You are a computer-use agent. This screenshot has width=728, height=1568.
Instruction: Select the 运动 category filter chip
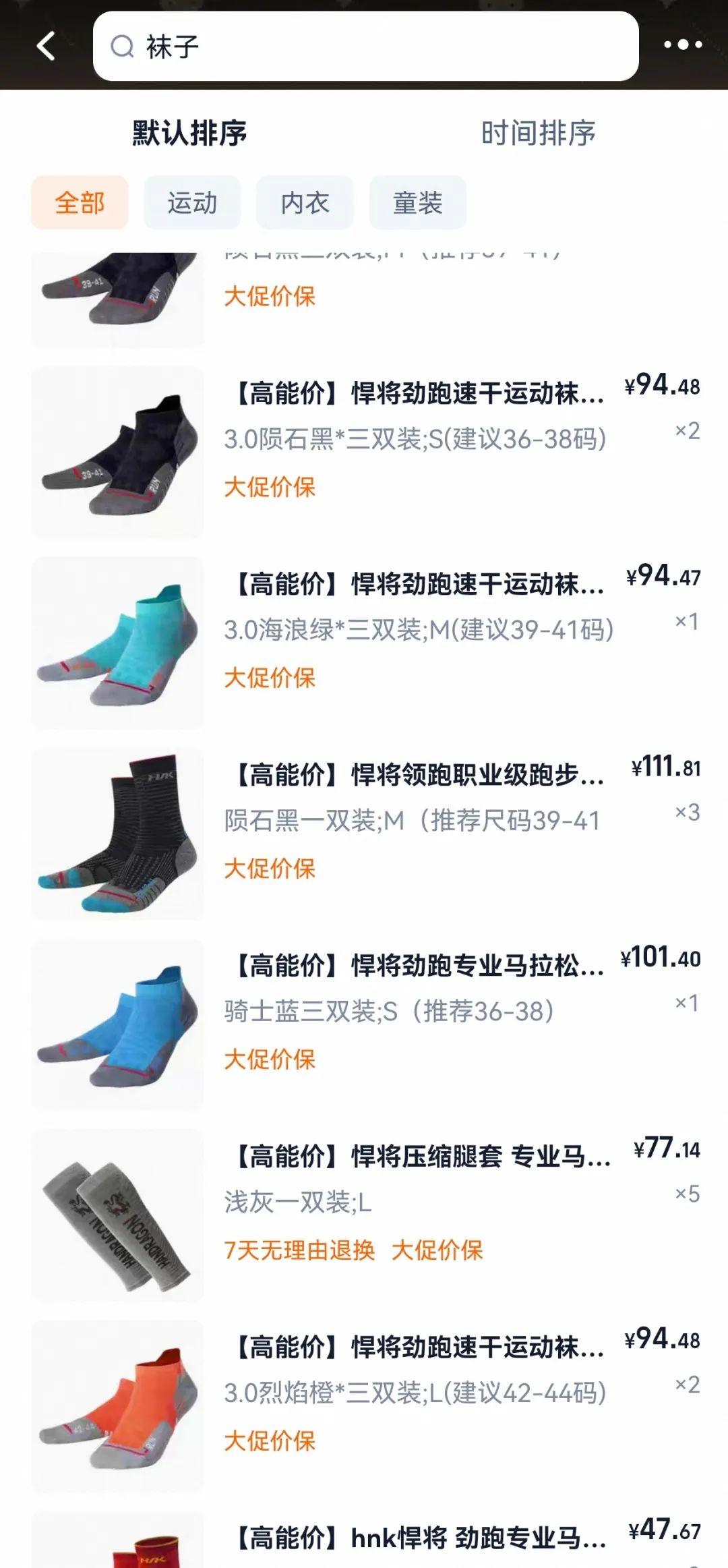click(191, 202)
